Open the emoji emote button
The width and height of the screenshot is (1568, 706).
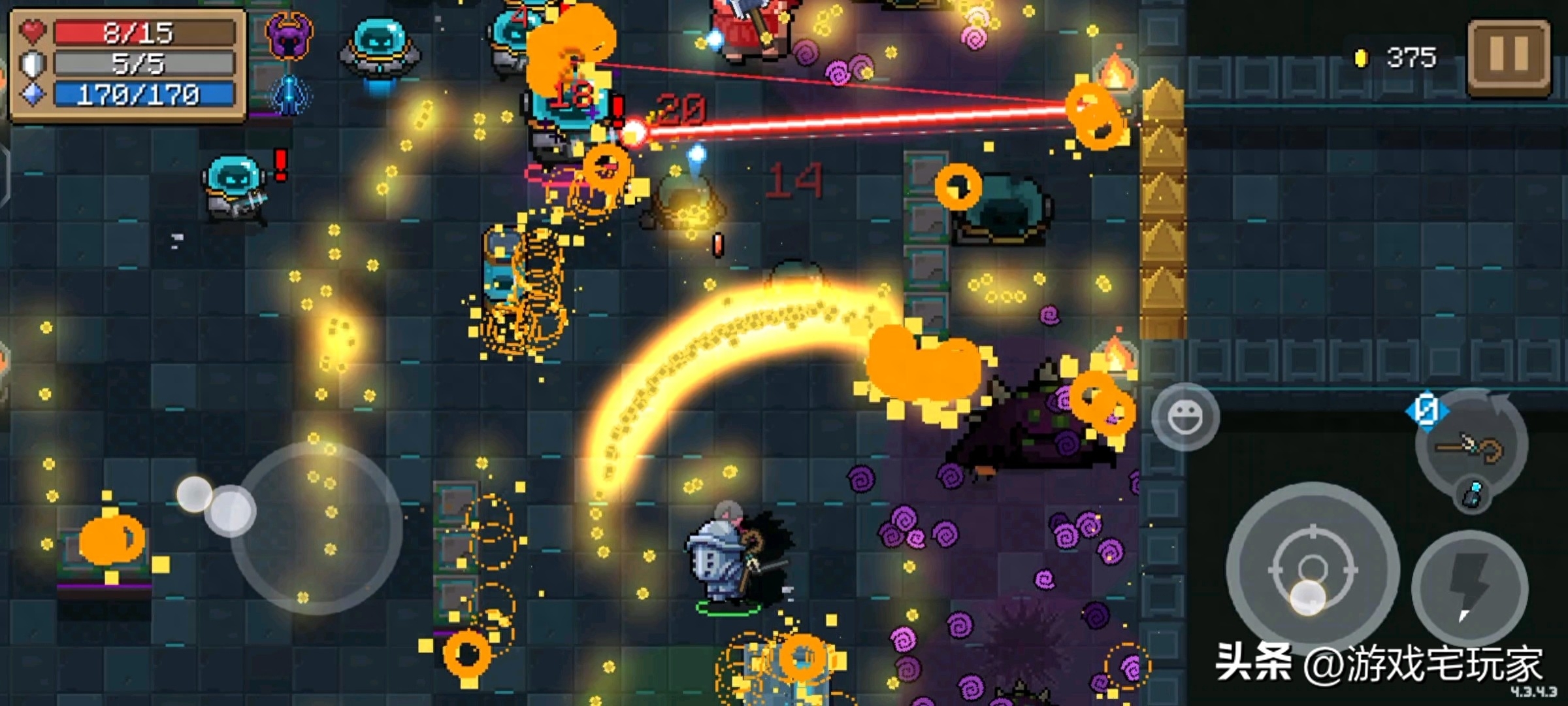[1184, 416]
